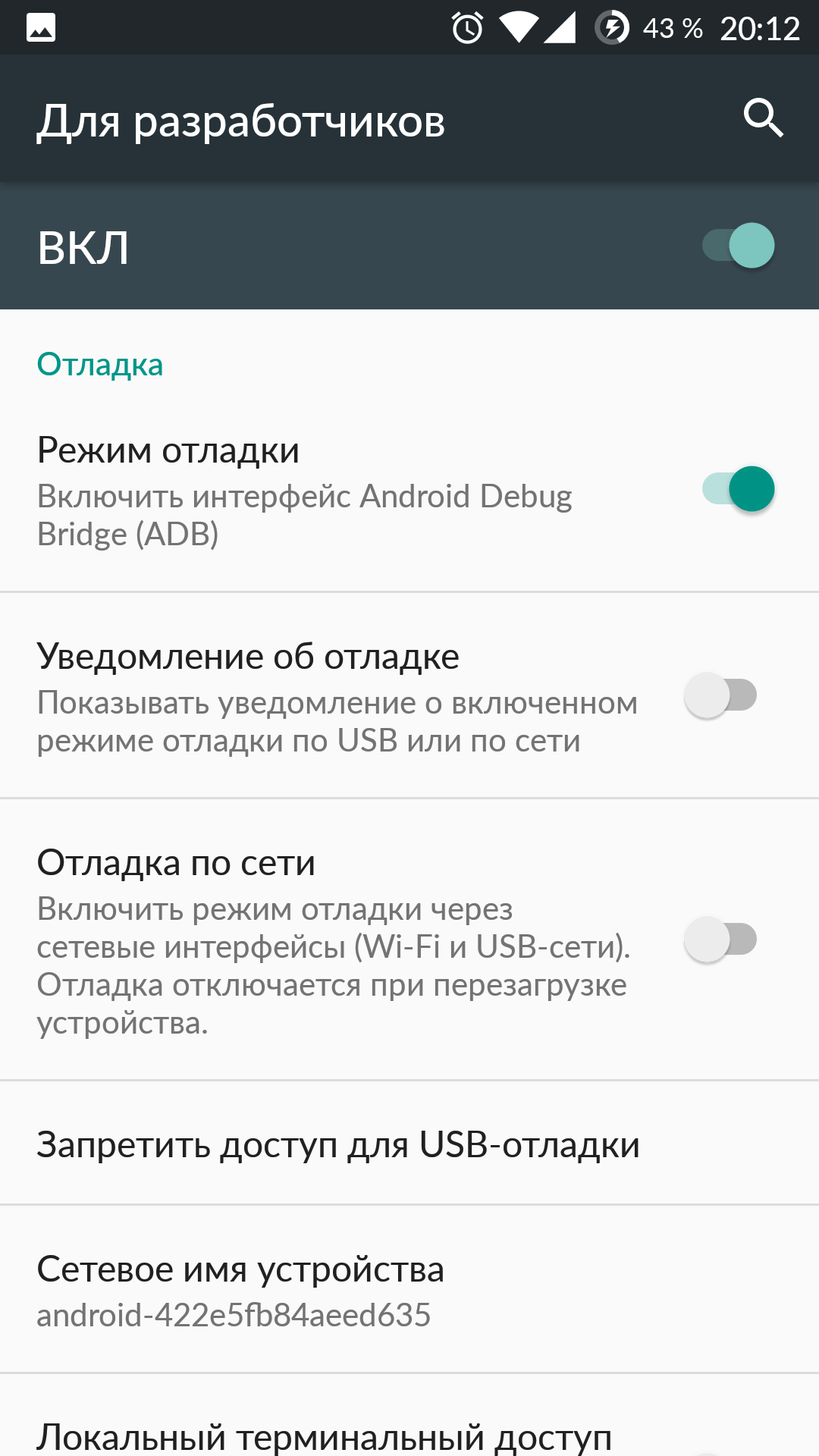Open Сетевое имя устройства setting
Viewport: 819px width, 1456px height.
click(409, 1289)
